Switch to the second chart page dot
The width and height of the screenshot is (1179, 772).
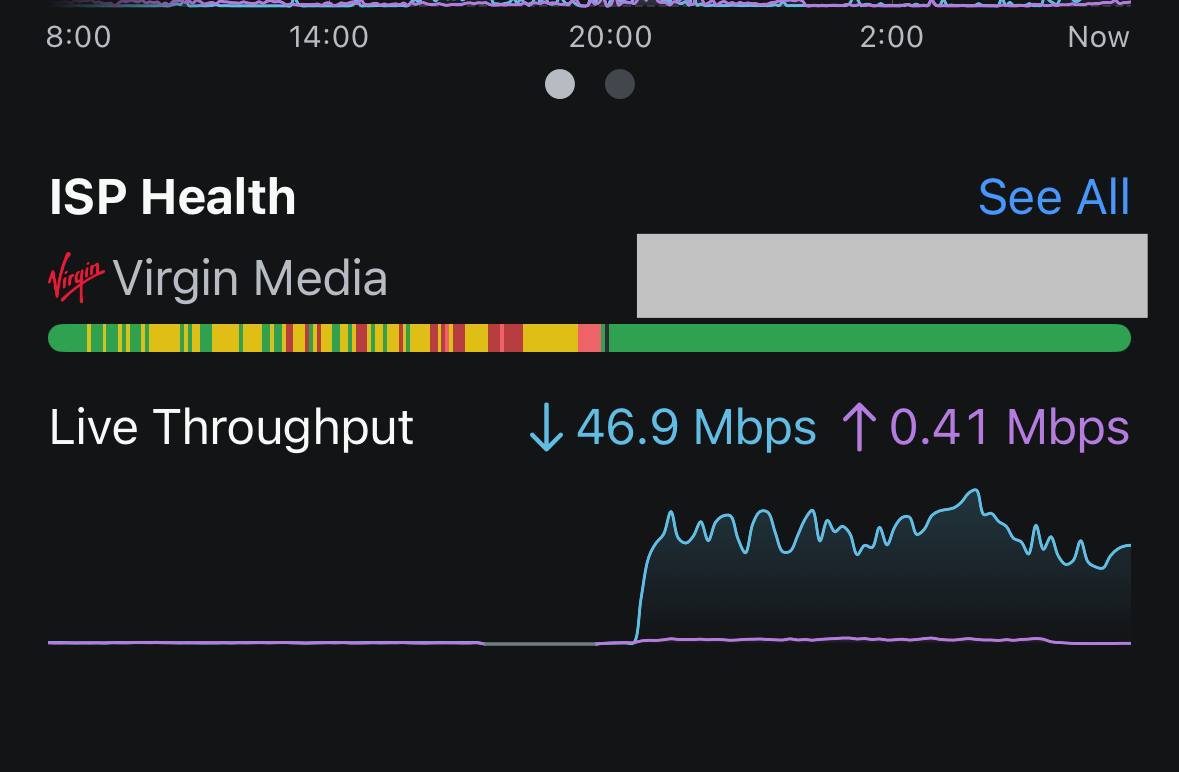point(620,84)
